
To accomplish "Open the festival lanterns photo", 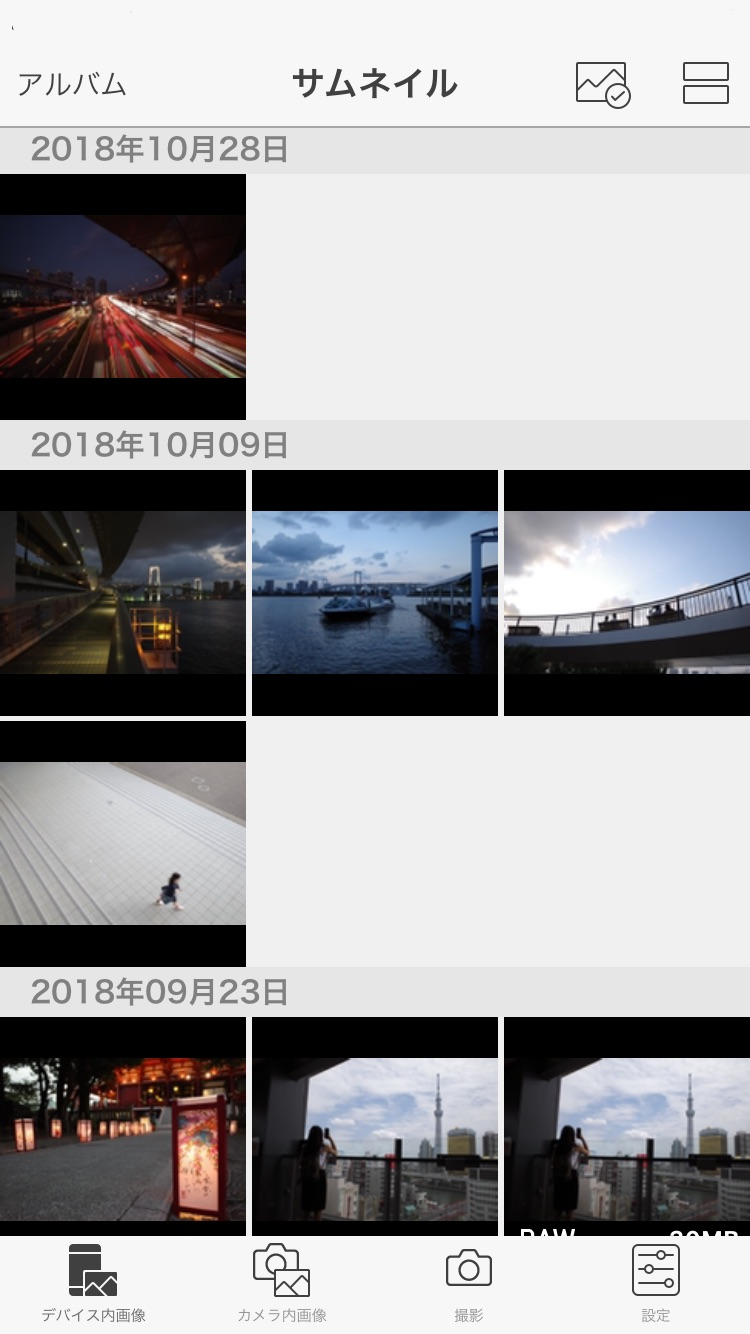I will [123, 1130].
